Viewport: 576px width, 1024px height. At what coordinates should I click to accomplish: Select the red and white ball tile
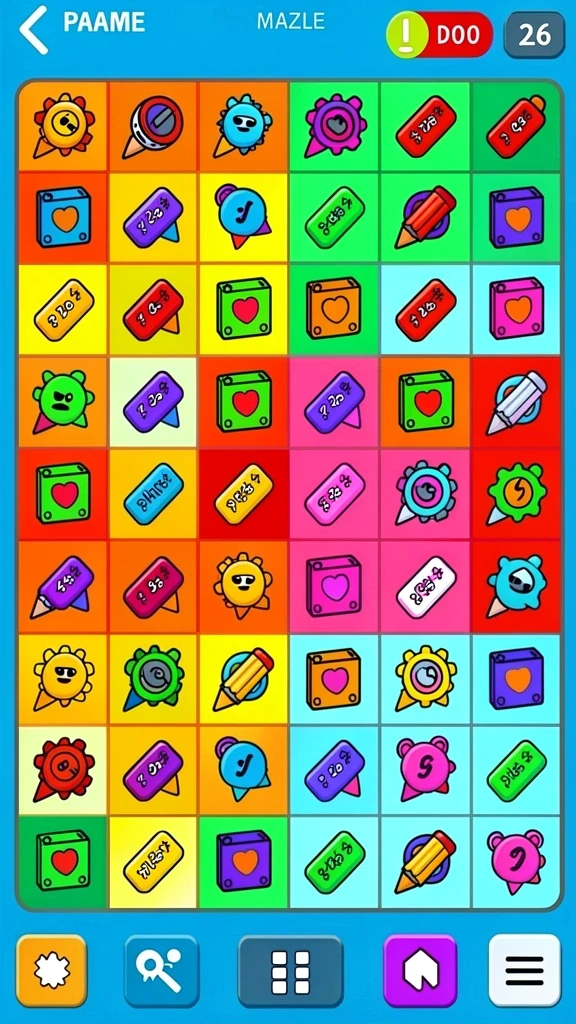tap(153, 125)
